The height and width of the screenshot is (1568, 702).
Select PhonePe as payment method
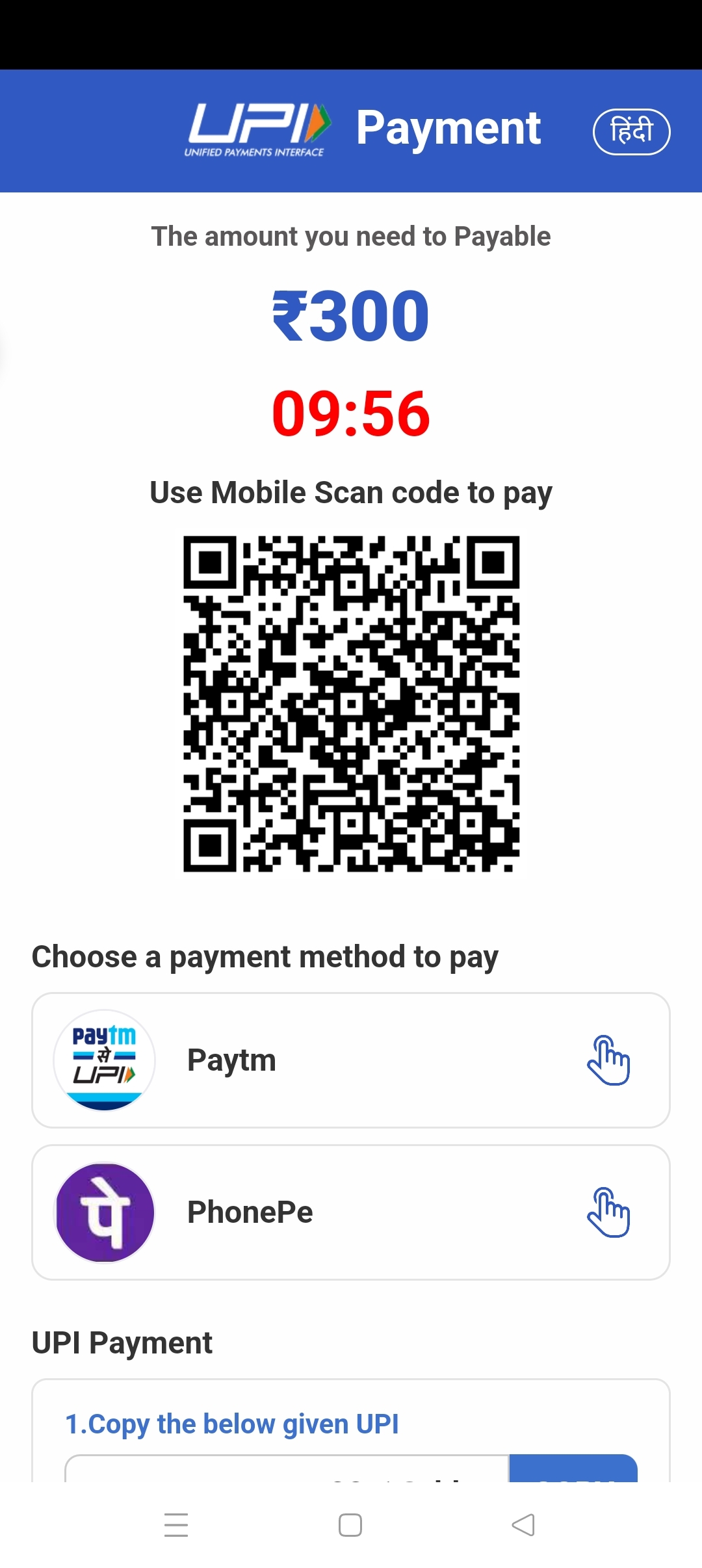click(350, 1212)
